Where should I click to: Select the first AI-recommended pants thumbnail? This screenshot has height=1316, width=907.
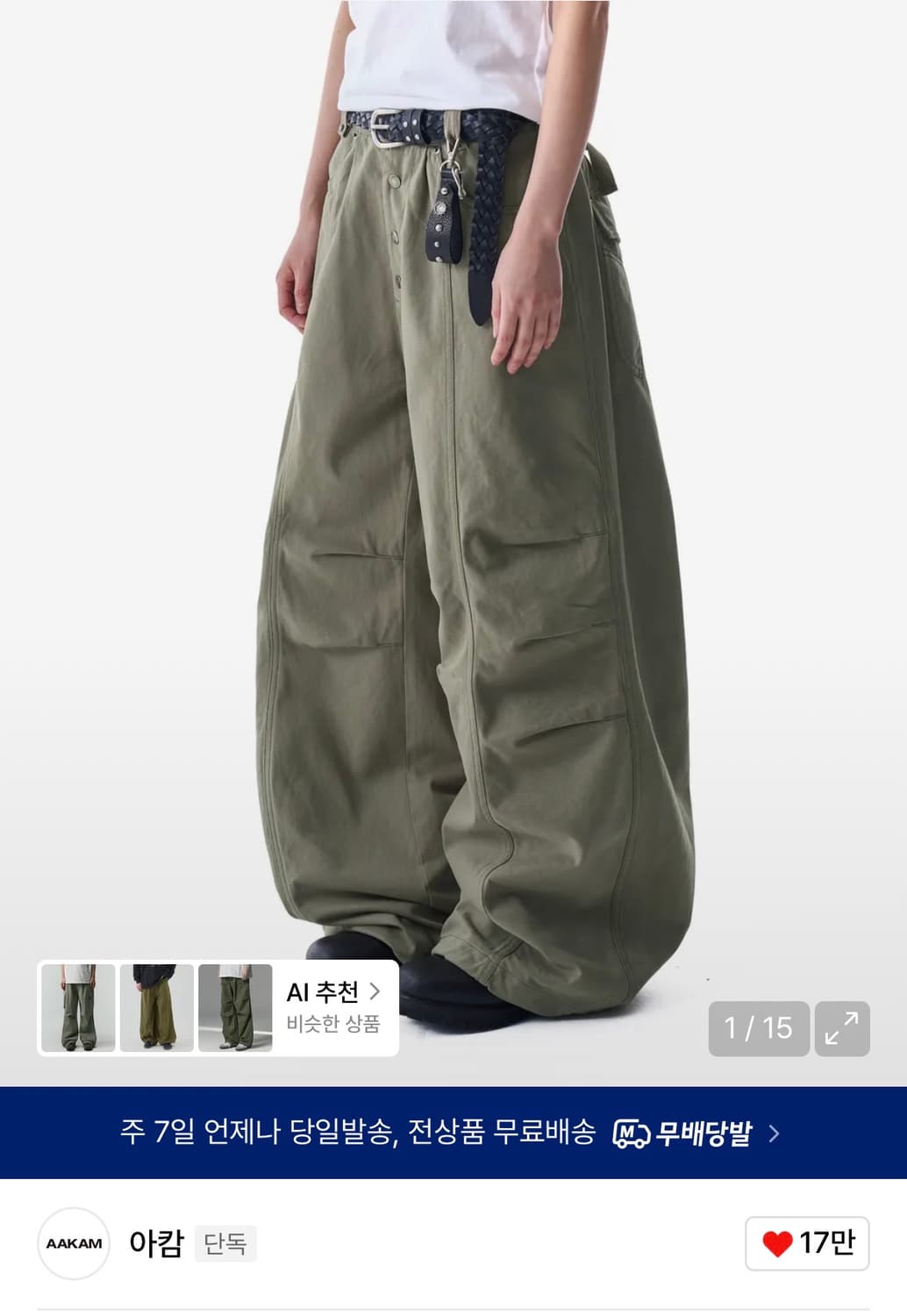click(78, 1009)
